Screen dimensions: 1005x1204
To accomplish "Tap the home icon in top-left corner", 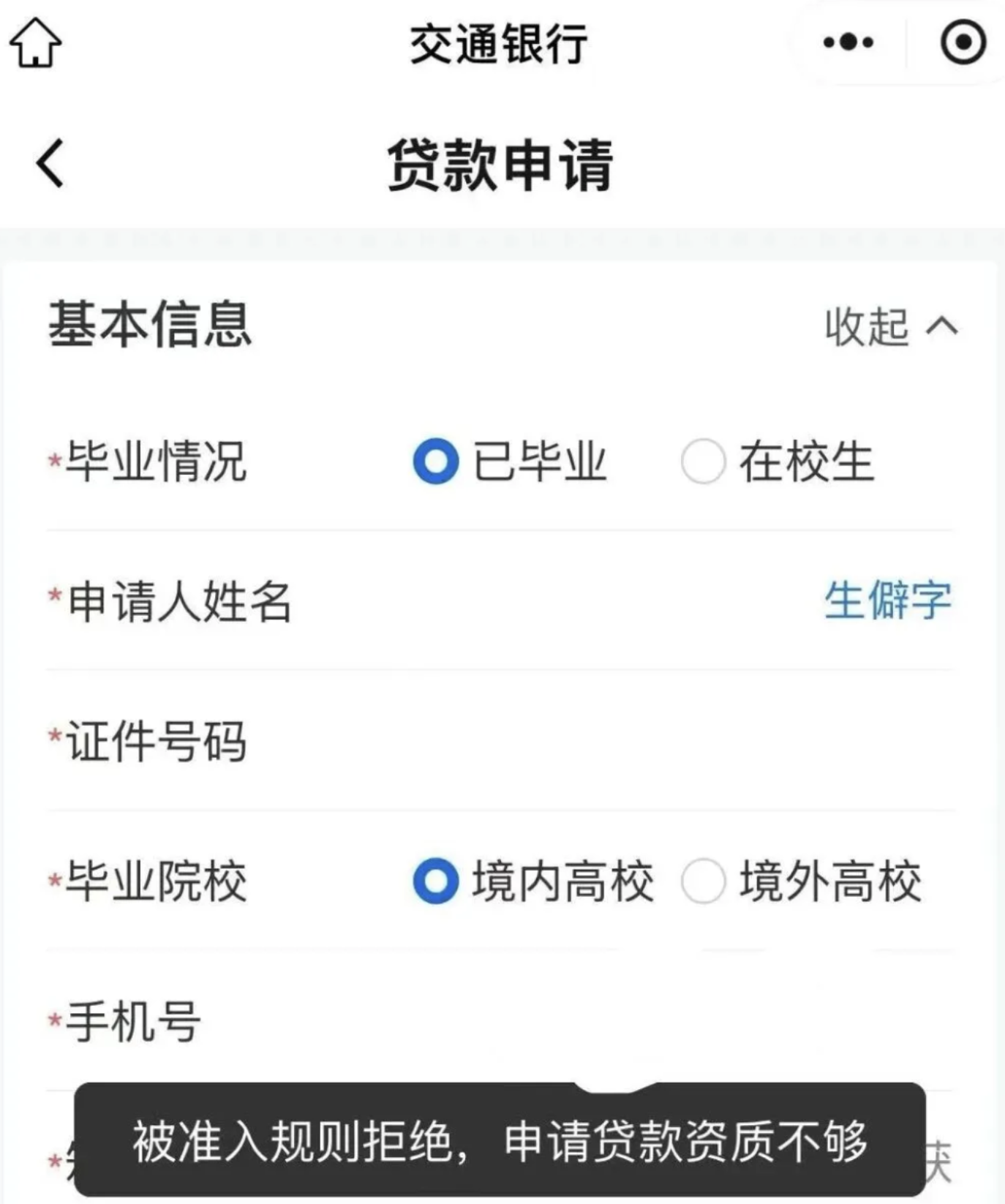I will 34,42.
